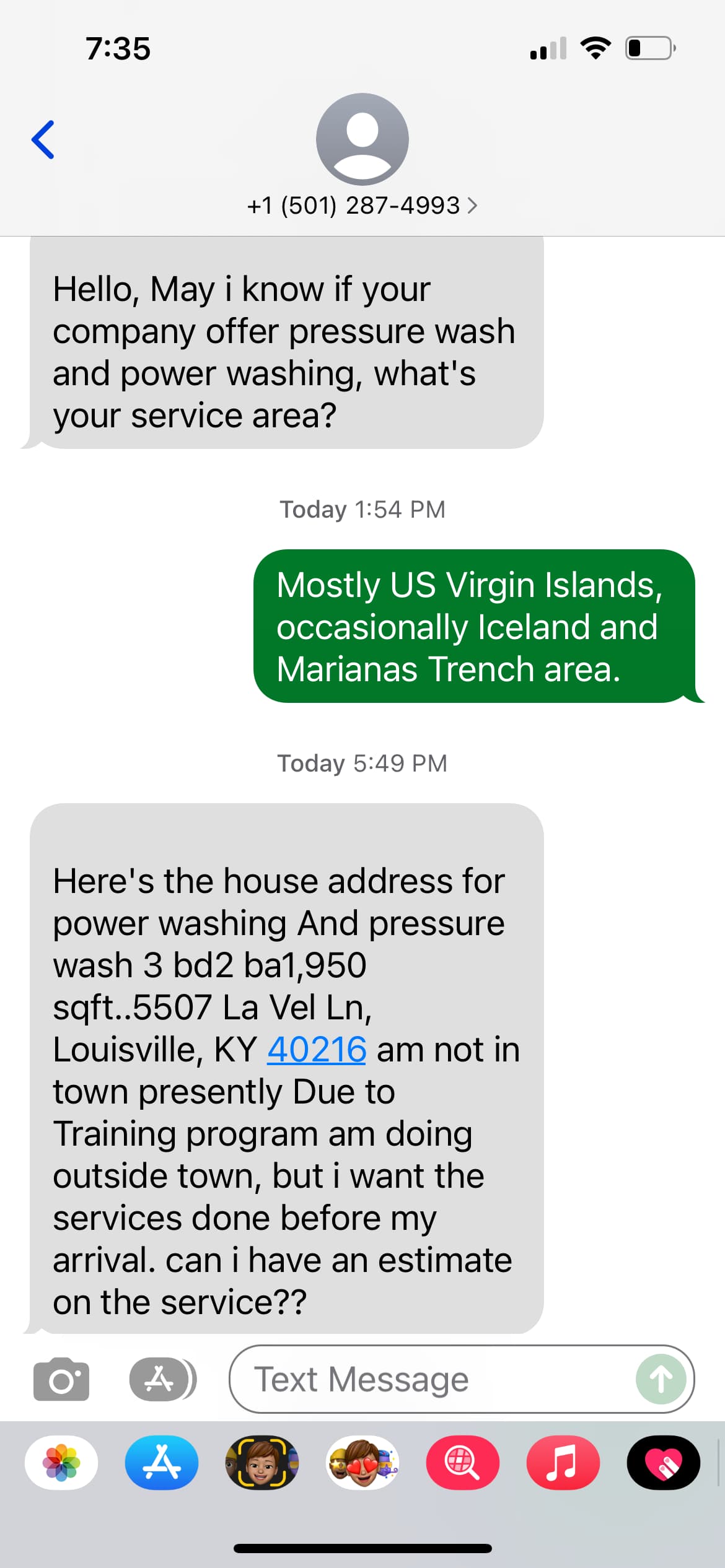Viewport: 725px width, 1568px height.
Task: Open the Photos app in the drawer
Action: [61, 1463]
